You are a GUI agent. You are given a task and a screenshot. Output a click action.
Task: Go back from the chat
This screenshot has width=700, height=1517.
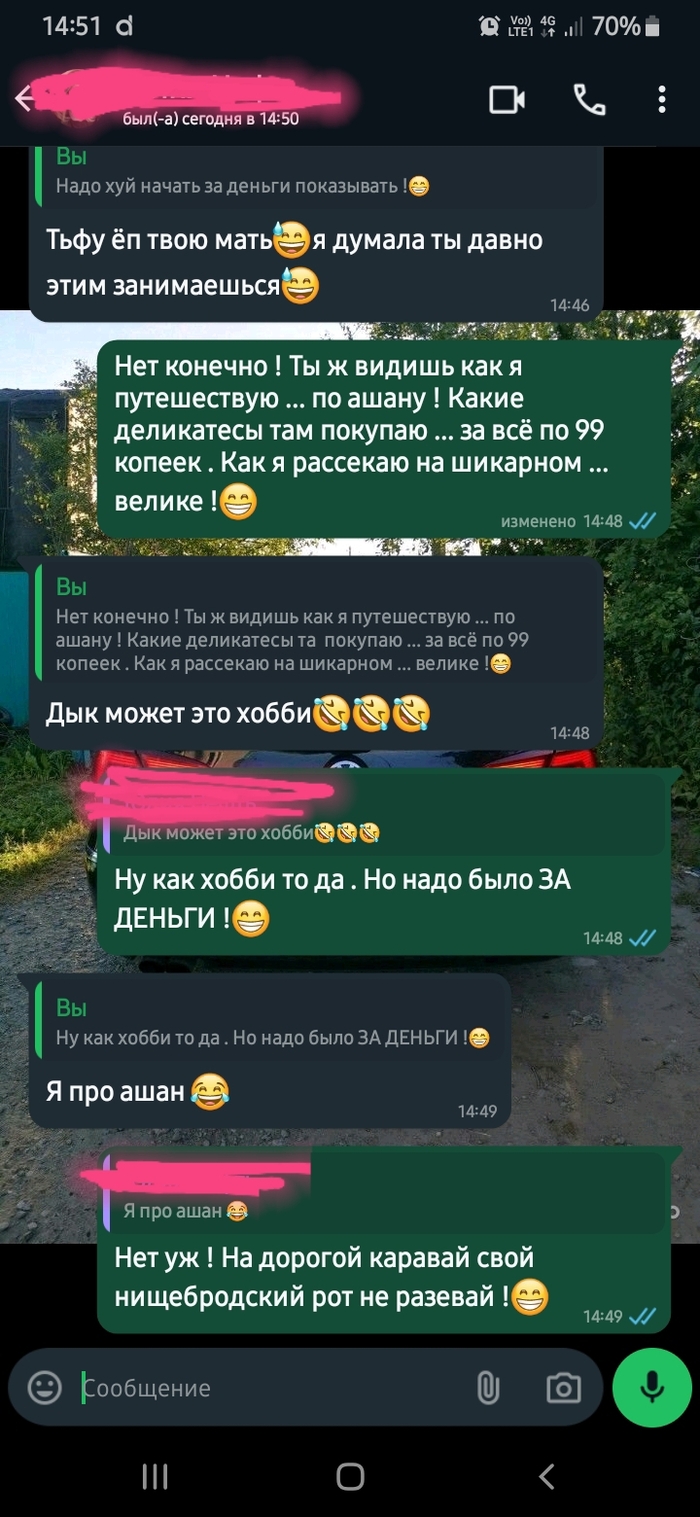pyautogui.click(x=24, y=98)
